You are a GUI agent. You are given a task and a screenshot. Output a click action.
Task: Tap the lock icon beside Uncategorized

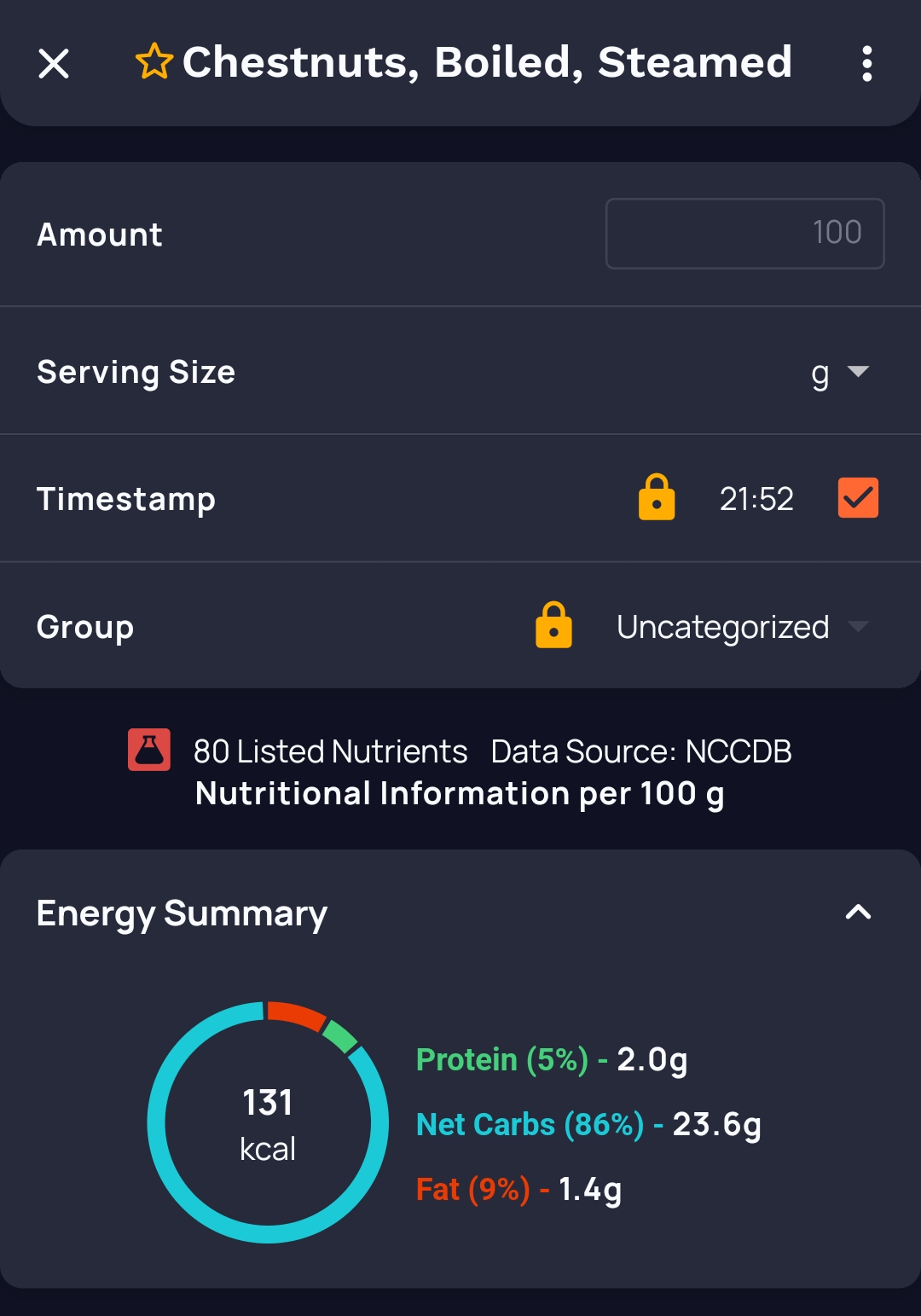coord(553,626)
